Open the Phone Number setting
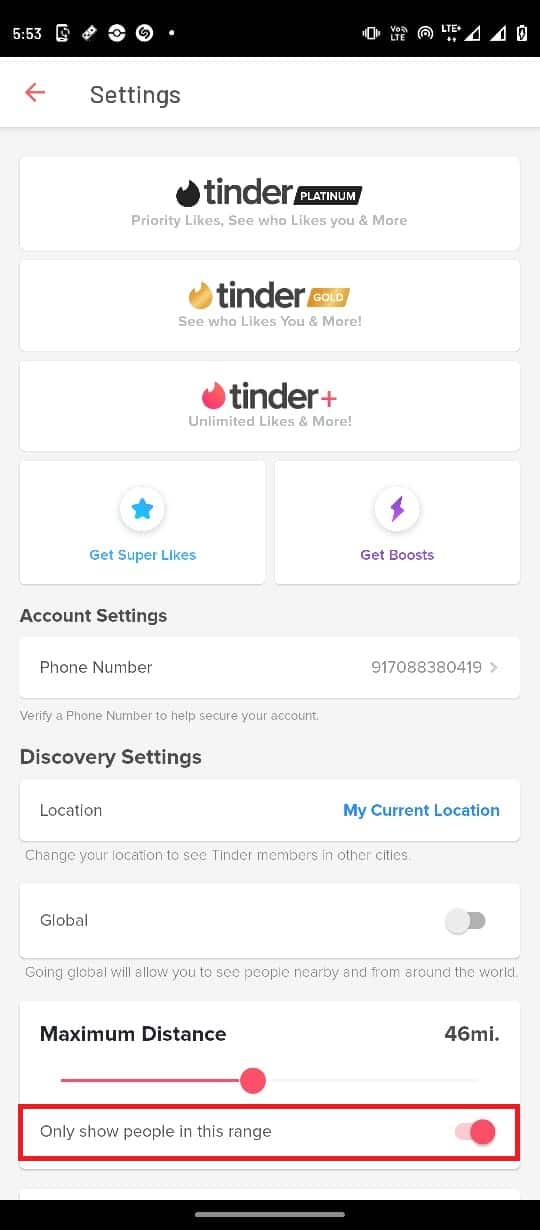 [270, 667]
